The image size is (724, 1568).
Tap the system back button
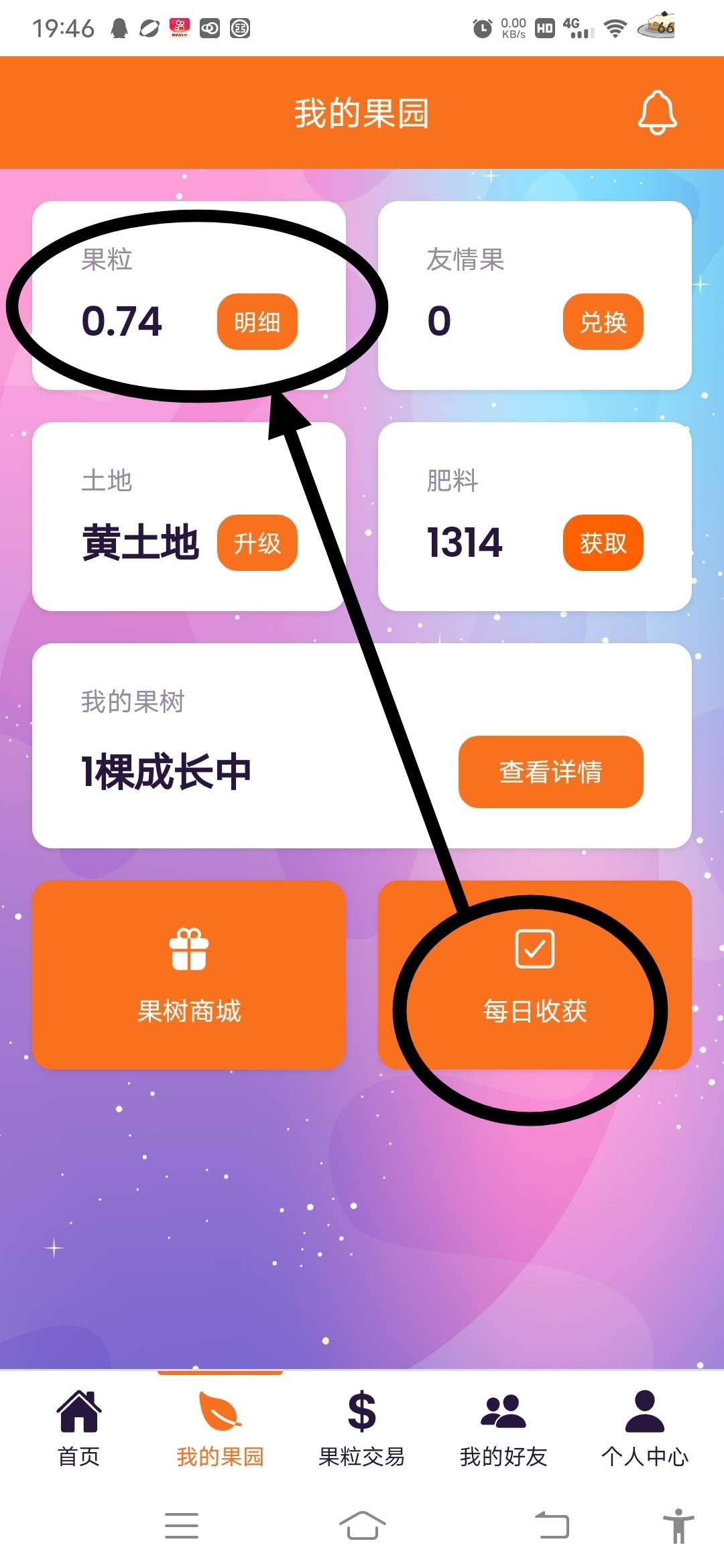point(552,1526)
